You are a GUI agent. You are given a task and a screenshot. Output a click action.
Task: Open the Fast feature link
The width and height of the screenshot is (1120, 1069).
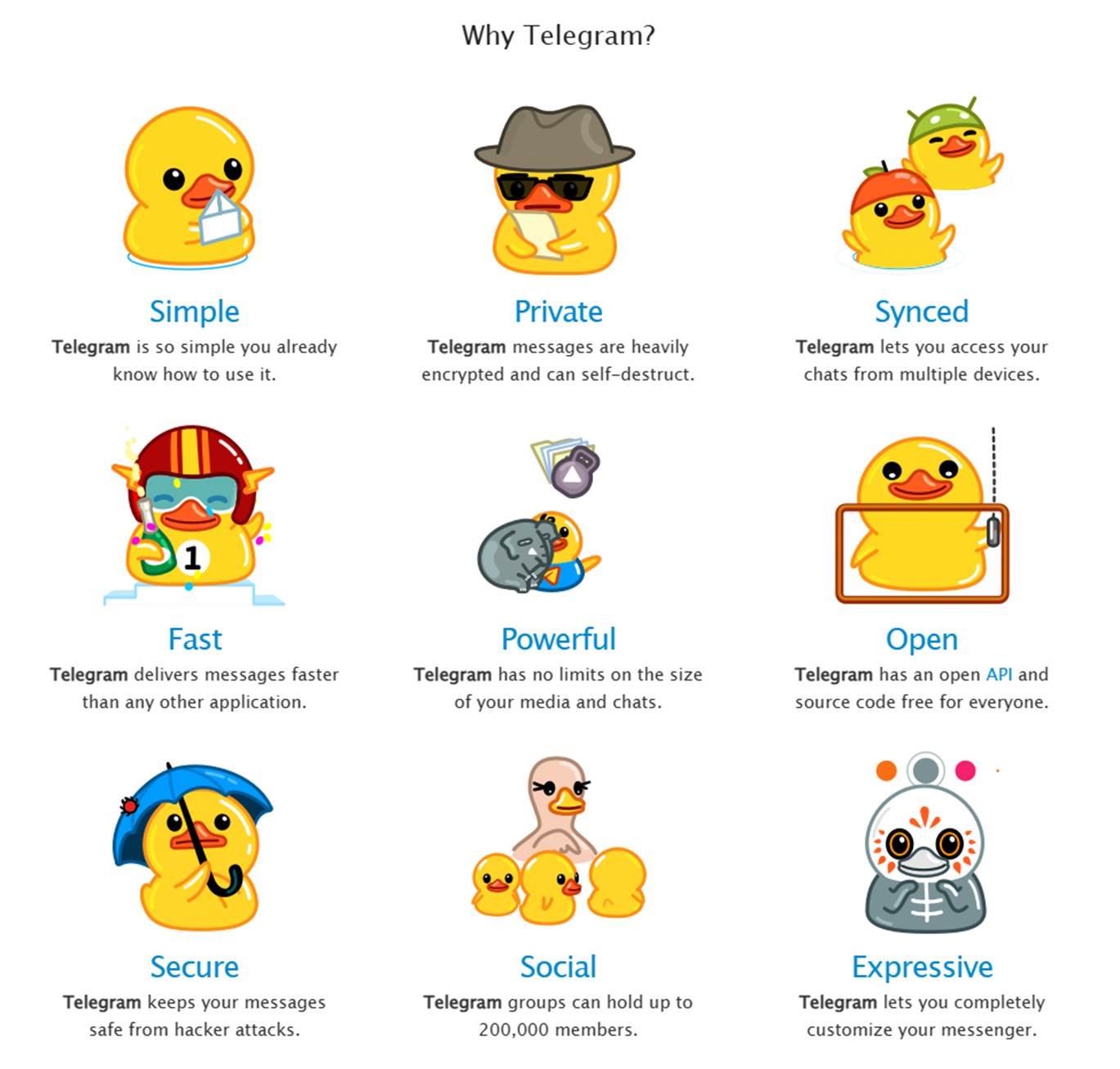pyautogui.click(x=194, y=639)
